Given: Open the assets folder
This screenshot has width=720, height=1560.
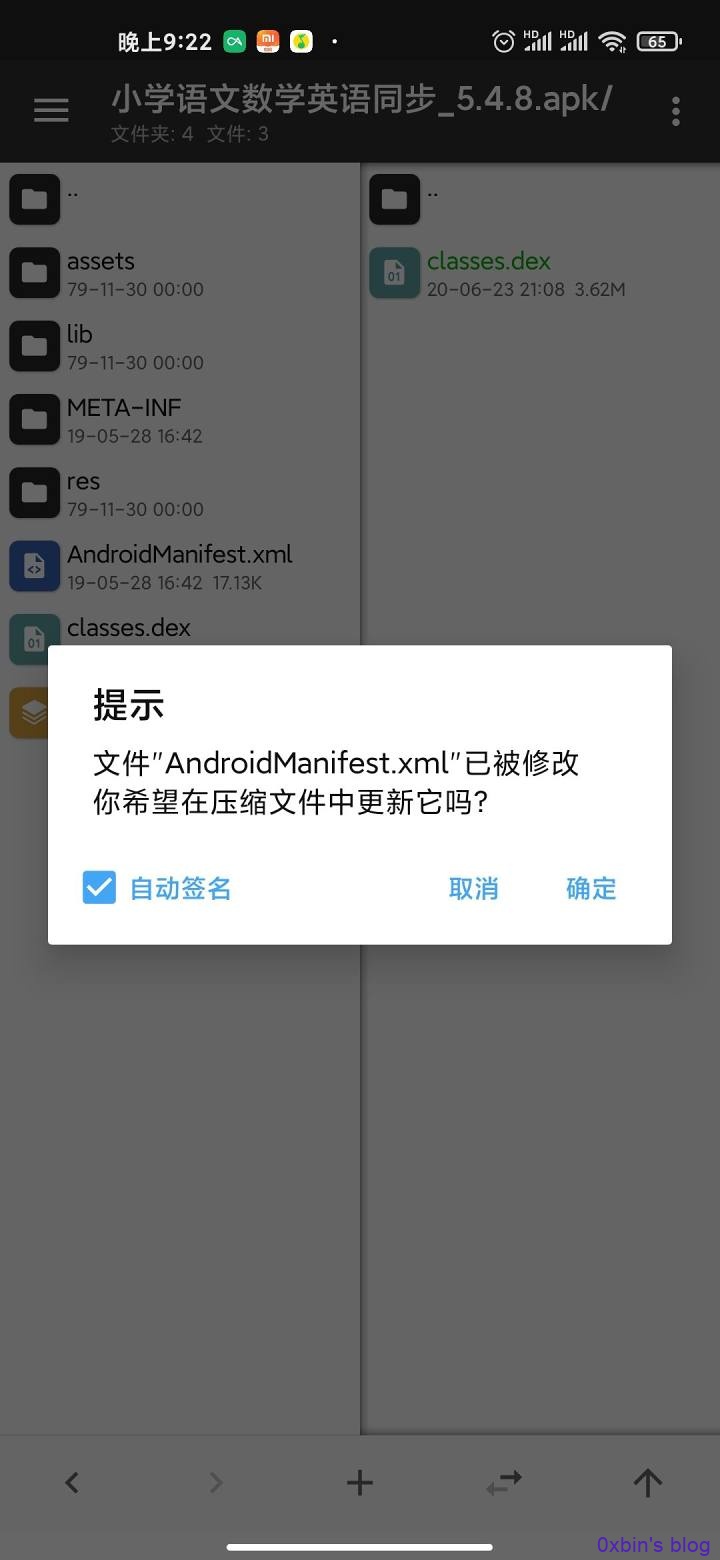Looking at the screenshot, I should point(180,273).
